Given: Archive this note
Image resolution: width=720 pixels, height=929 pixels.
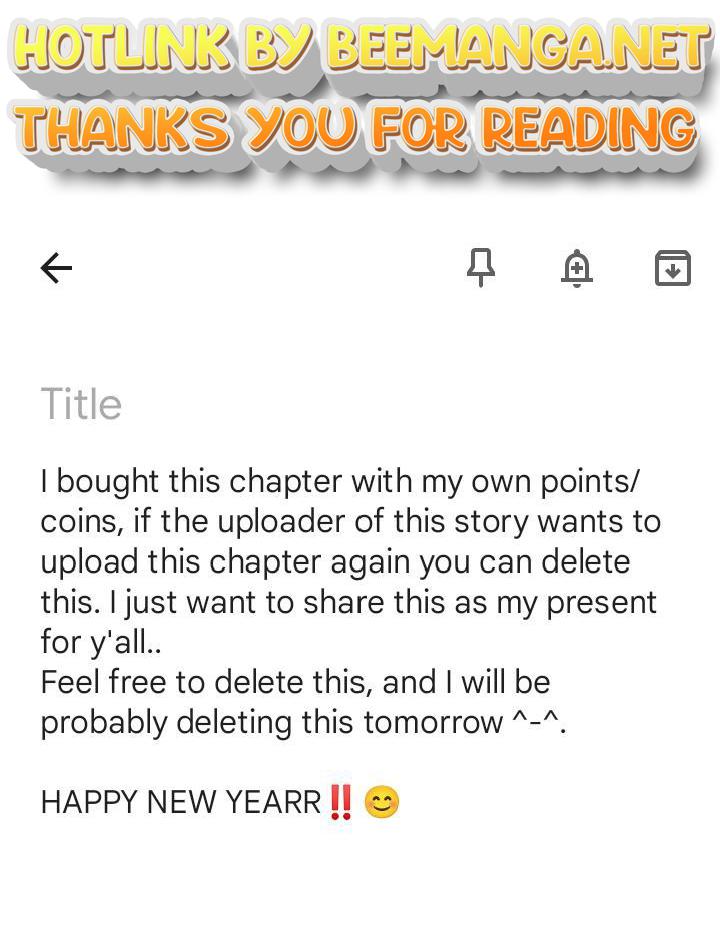Looking at the screenshot, I should tap(672, 268).
